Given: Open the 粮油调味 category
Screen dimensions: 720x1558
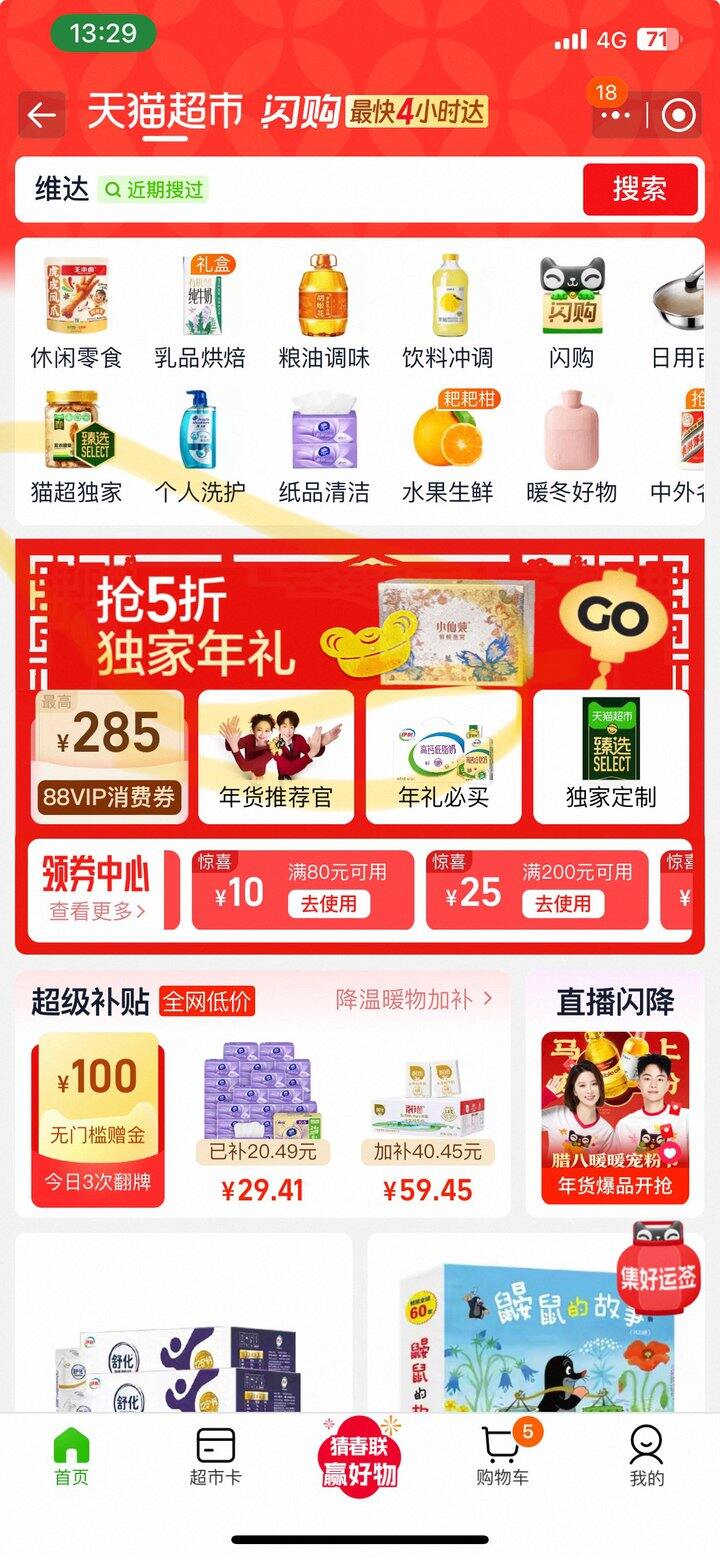Looking at the screenshot, I should pyautogui.click(x=323, y=312).
